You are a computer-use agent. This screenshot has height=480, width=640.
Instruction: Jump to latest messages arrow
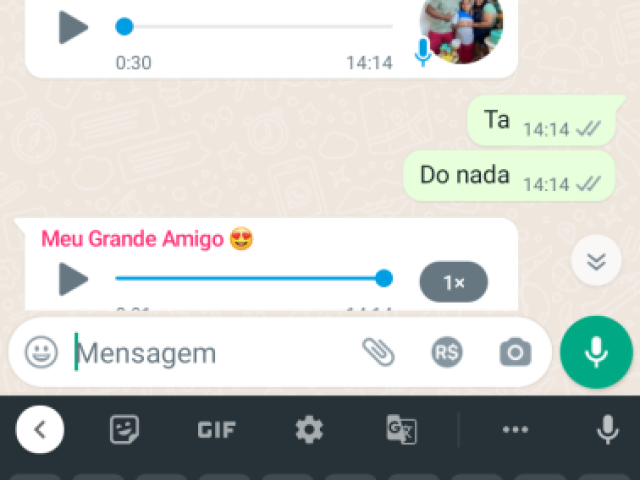pyautogui.click(x=596, y=262)
